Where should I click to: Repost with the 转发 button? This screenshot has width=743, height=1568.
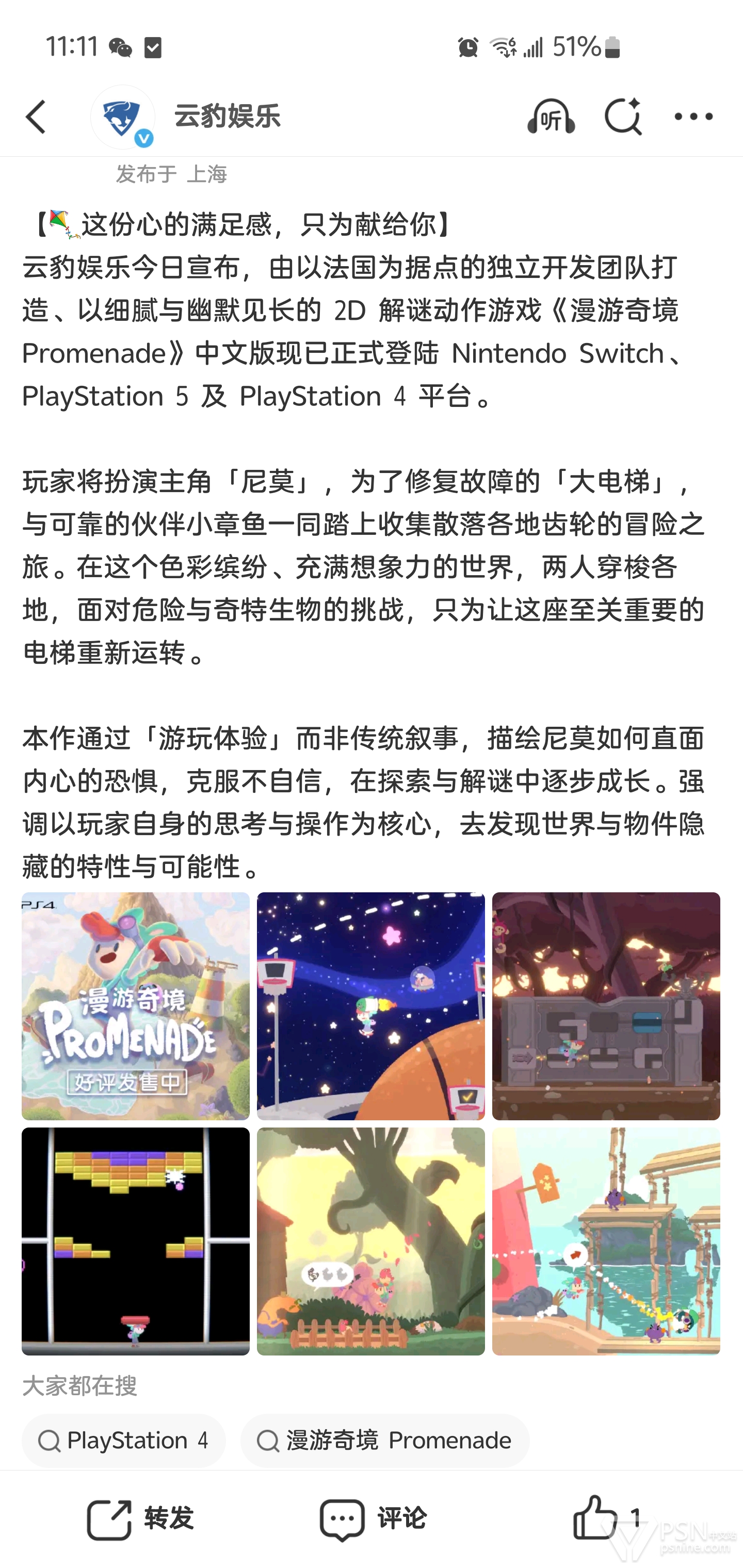140,1518
